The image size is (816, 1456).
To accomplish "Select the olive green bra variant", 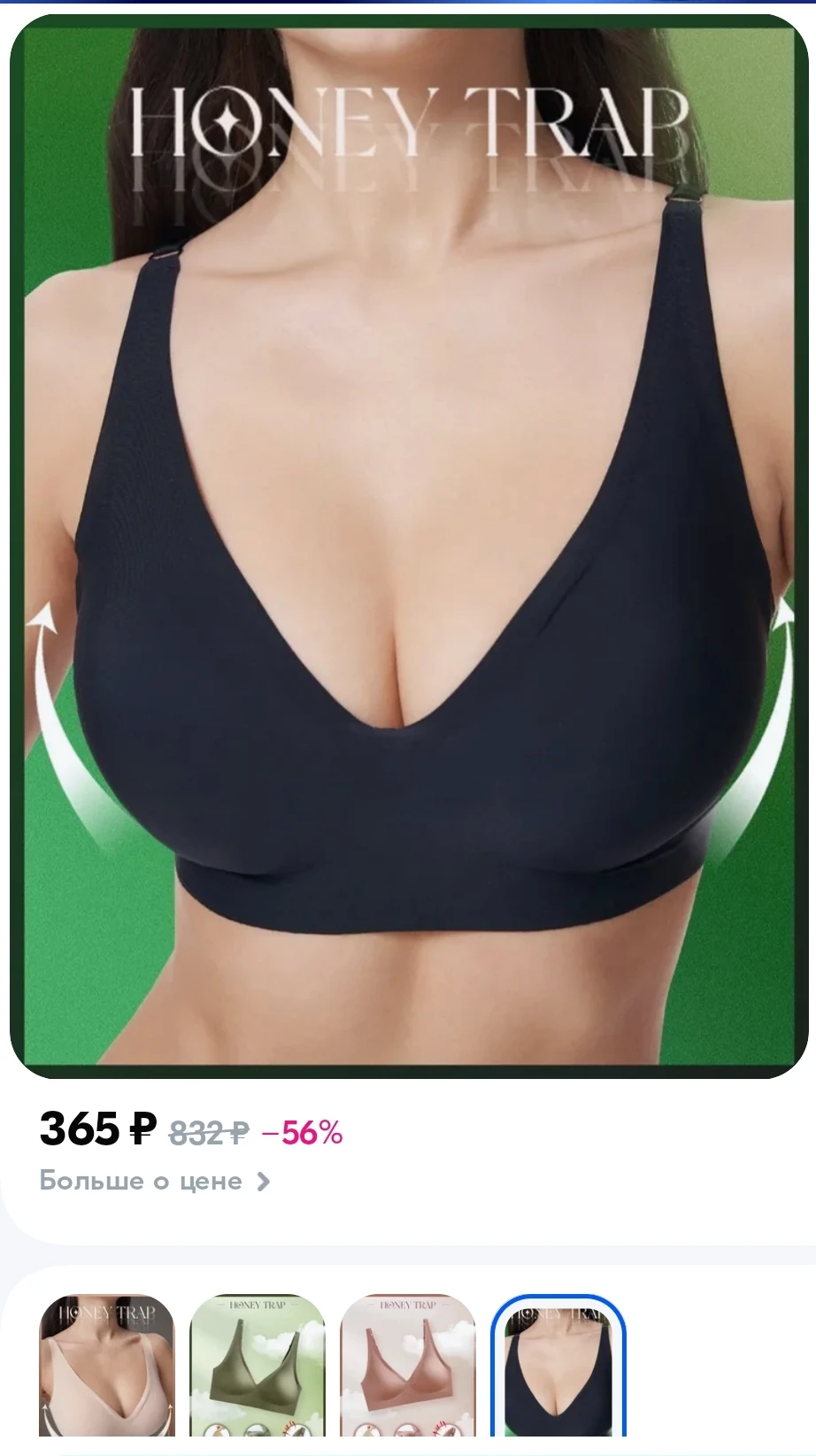I will tap(258, 1365).
